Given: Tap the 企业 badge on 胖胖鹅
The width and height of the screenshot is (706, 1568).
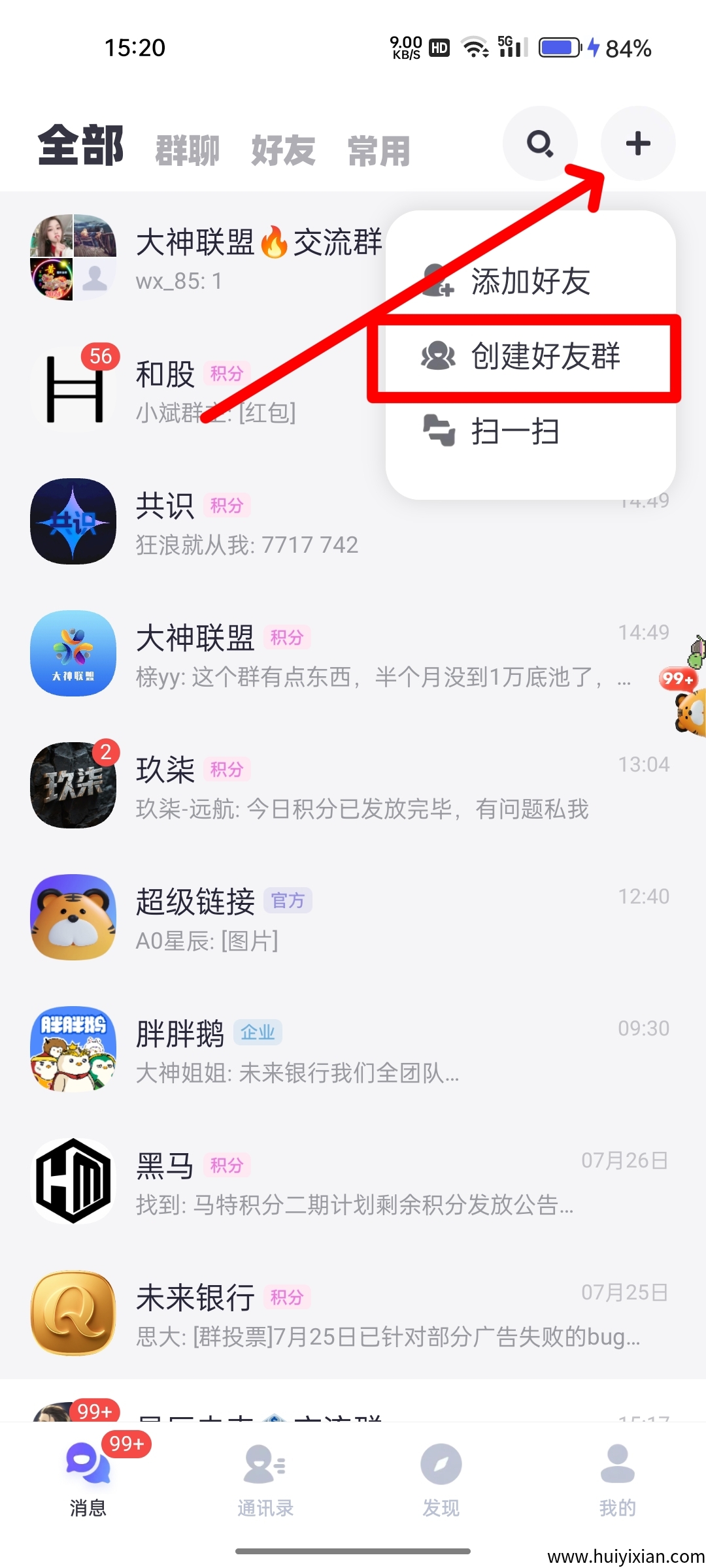Looking at the screenshot, I should [258, 1032].
